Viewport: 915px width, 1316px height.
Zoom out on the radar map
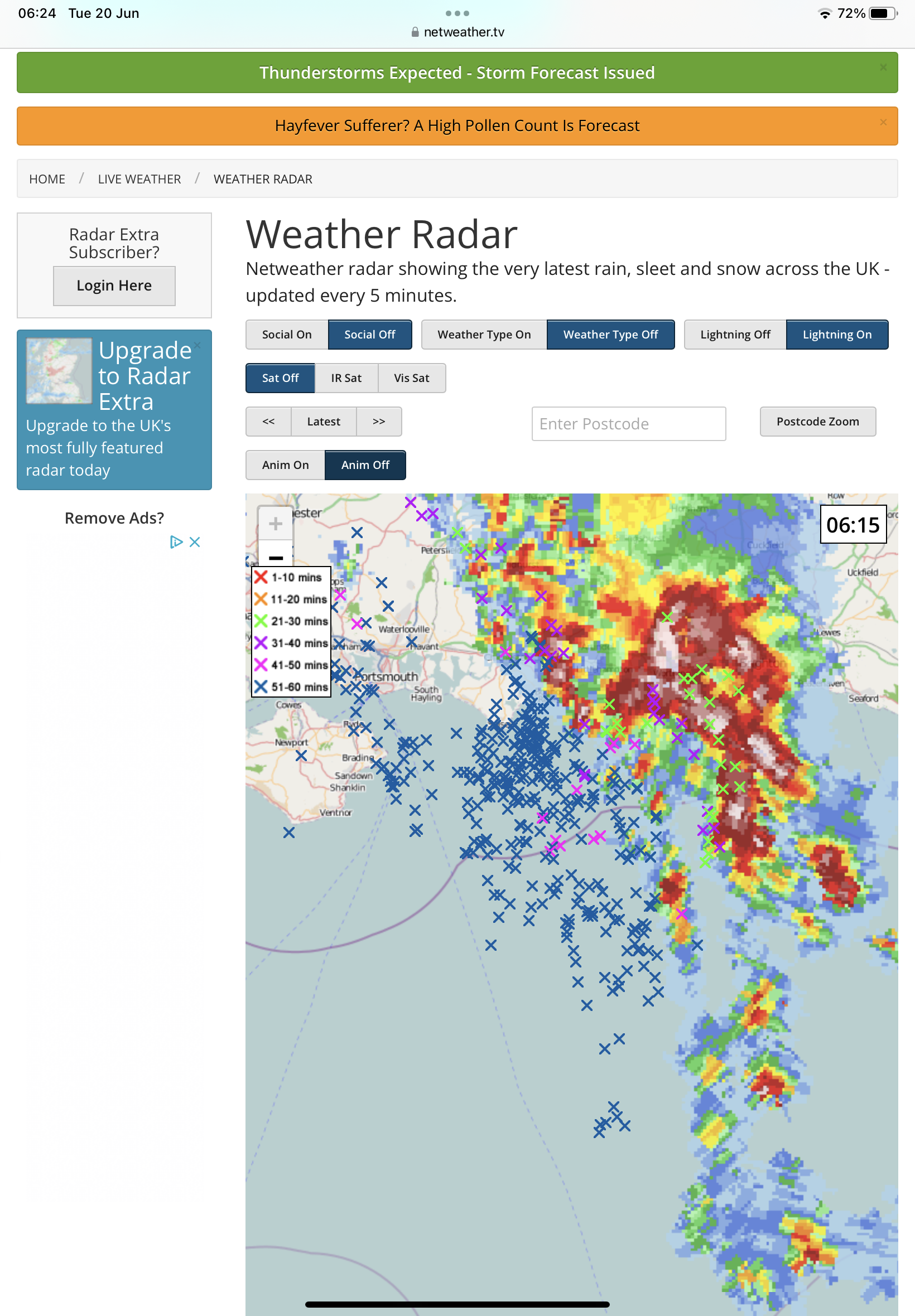[x=275, y=557]
